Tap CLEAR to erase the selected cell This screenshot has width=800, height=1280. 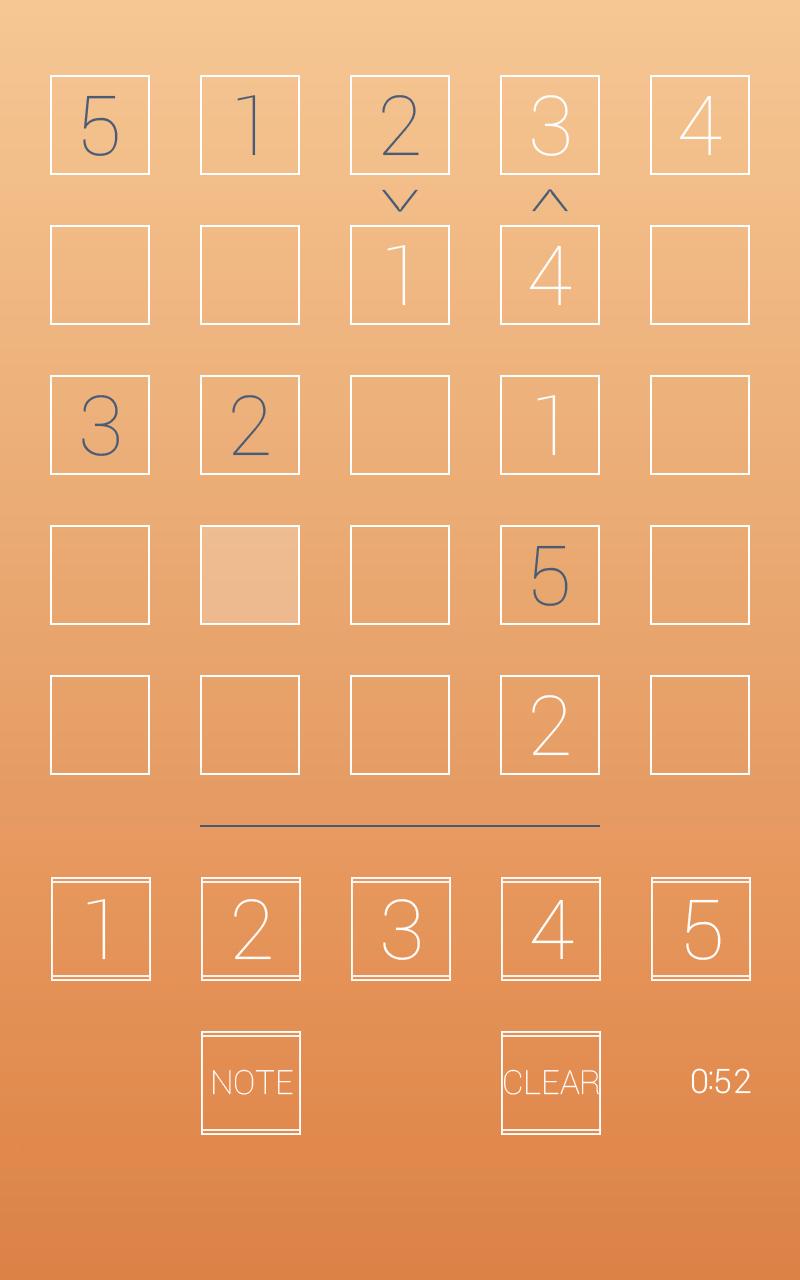pyautogui.click(x=550, y=1082)
